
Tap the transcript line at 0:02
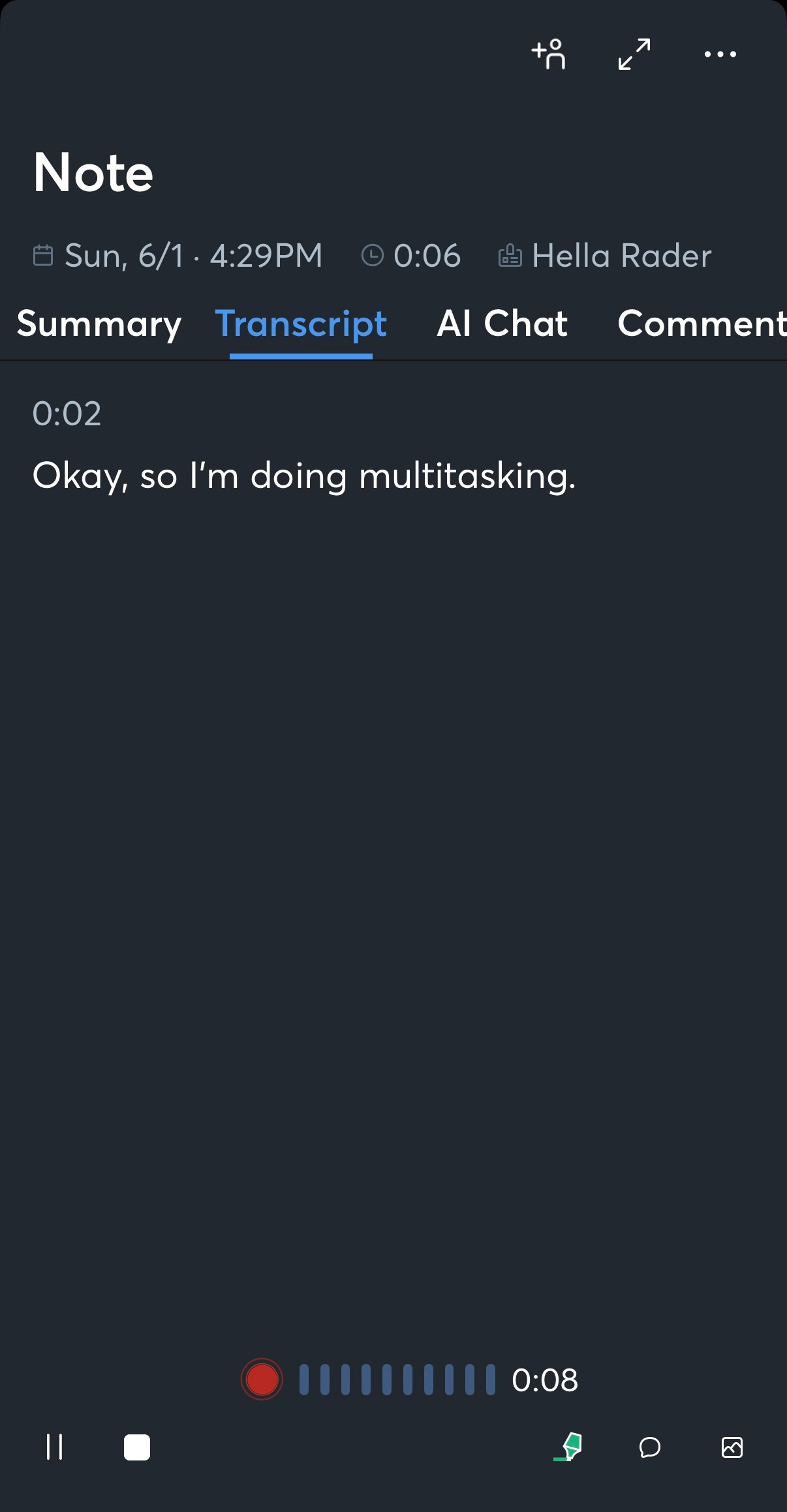pyautogui.click(x=304, y=476)
